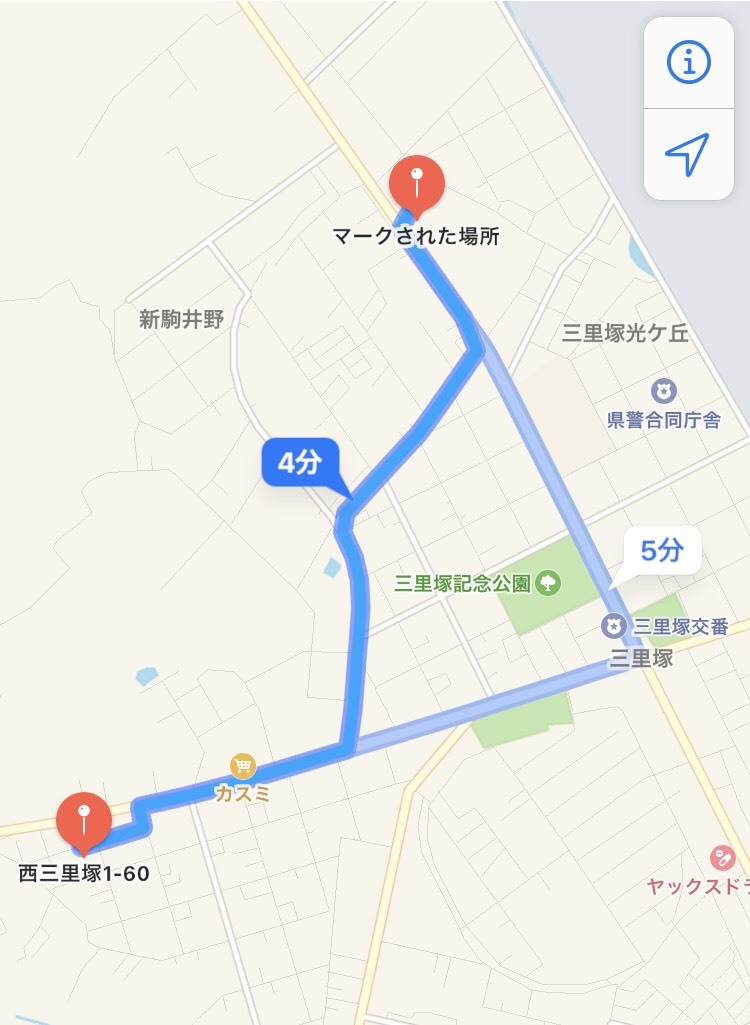Open the ヤックスドラ drugstore marker

point(721,857)
